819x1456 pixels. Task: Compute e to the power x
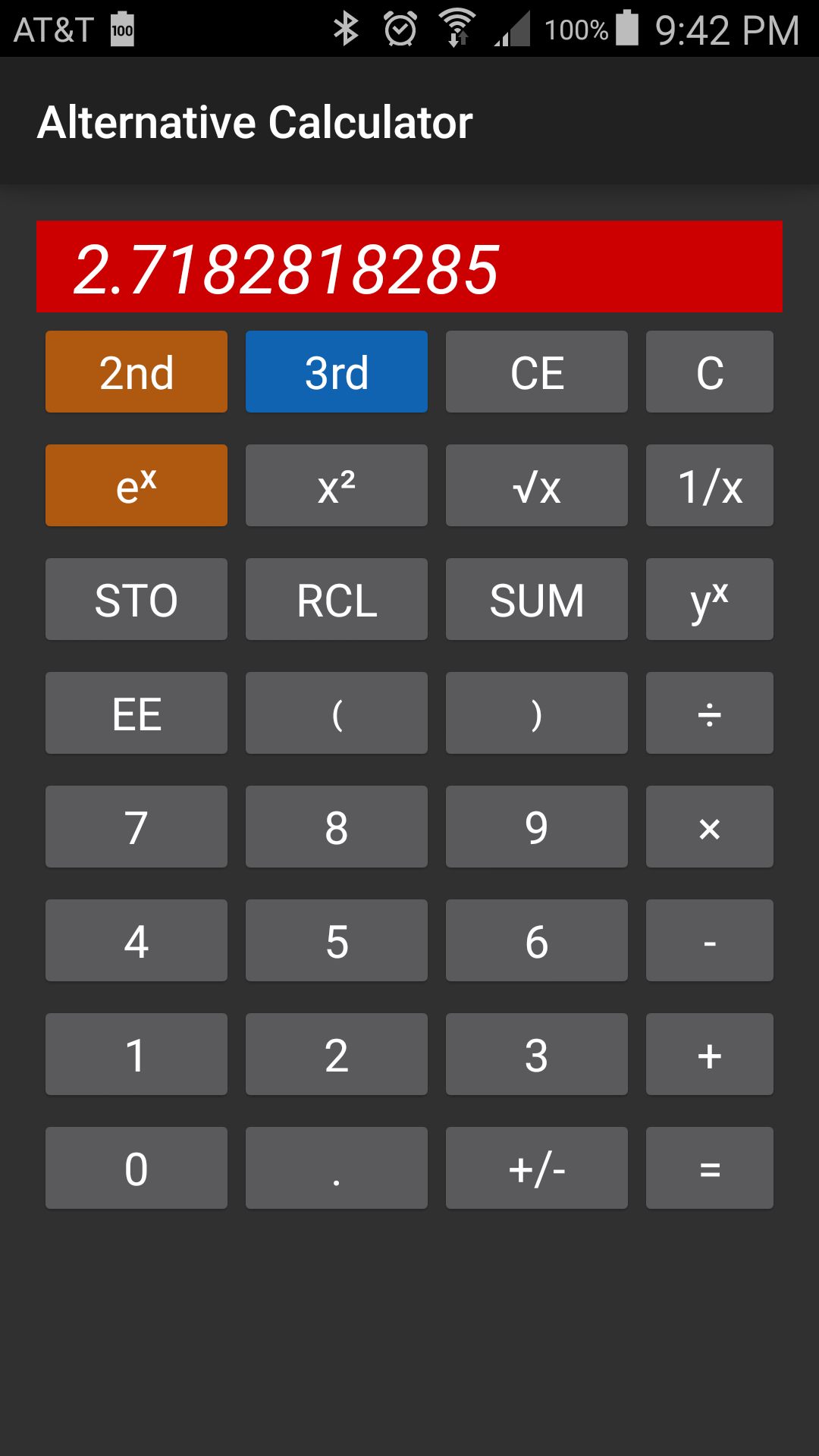pyautogui.click(x=136, y=485)
